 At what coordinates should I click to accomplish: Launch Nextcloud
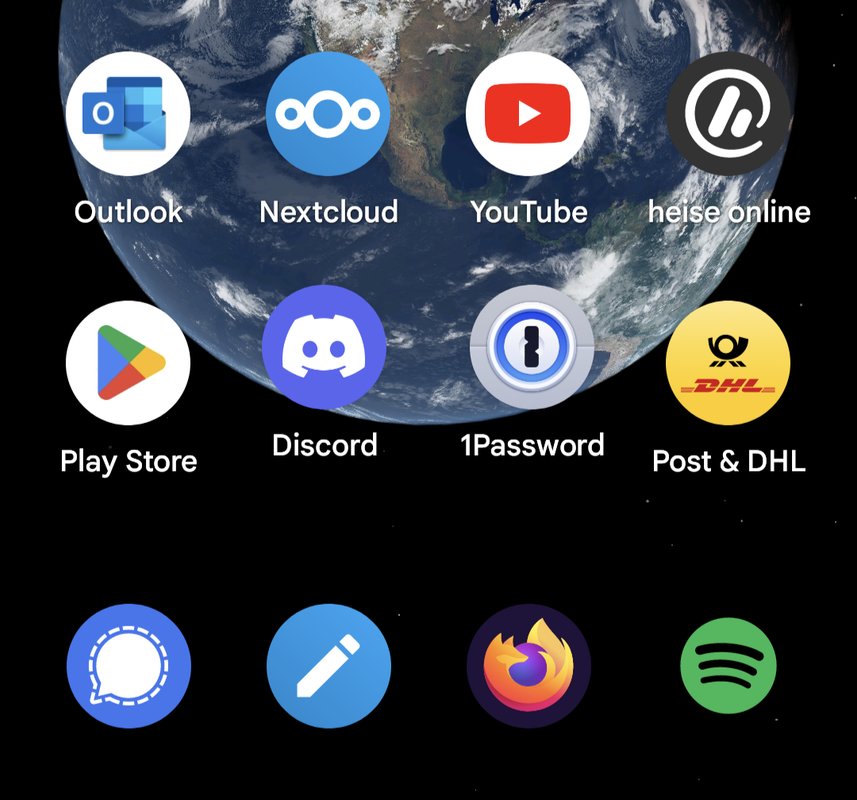pyautogui.click(x=328, y=114)
